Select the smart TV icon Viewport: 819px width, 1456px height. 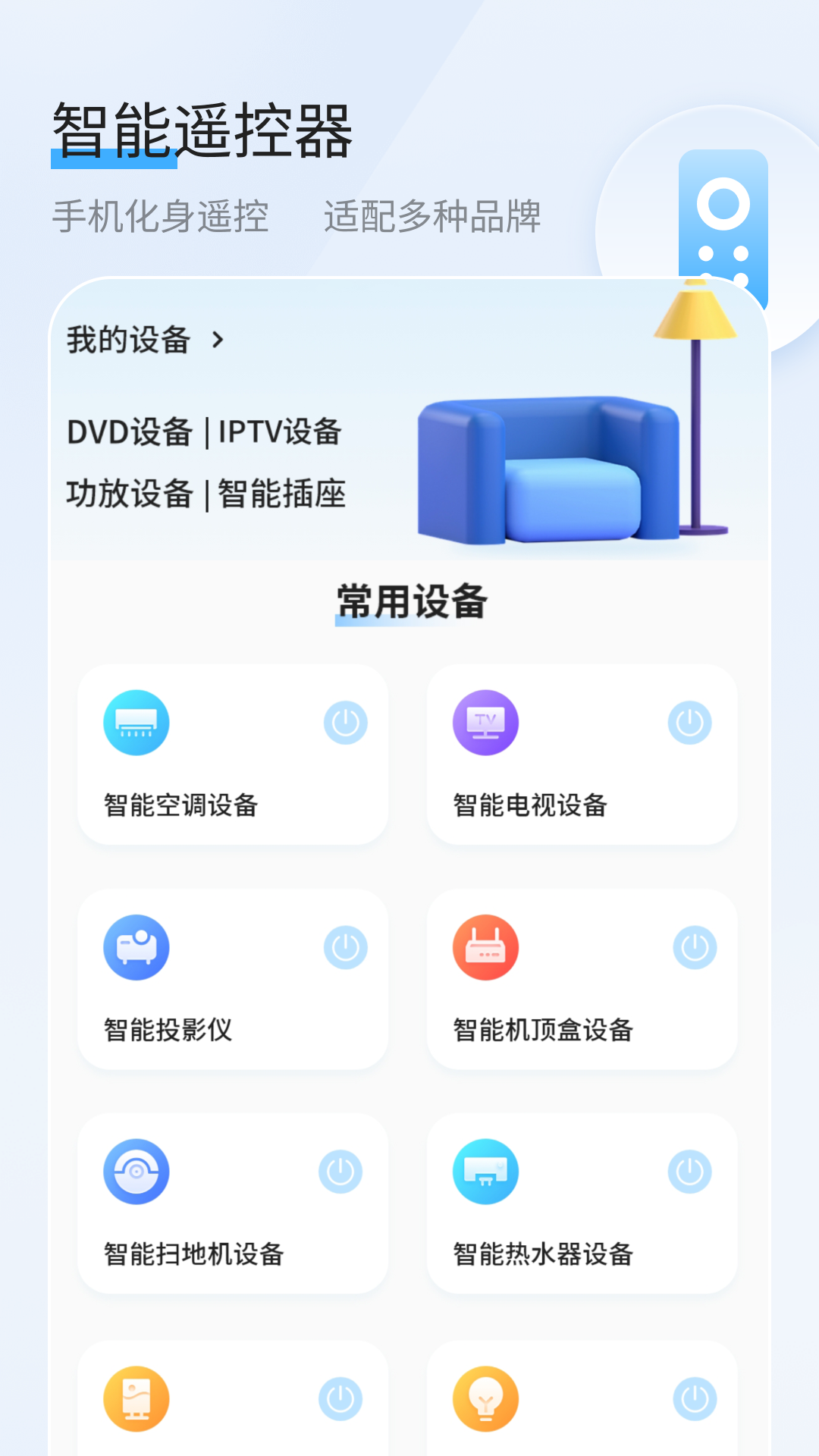tap(485, 723)
